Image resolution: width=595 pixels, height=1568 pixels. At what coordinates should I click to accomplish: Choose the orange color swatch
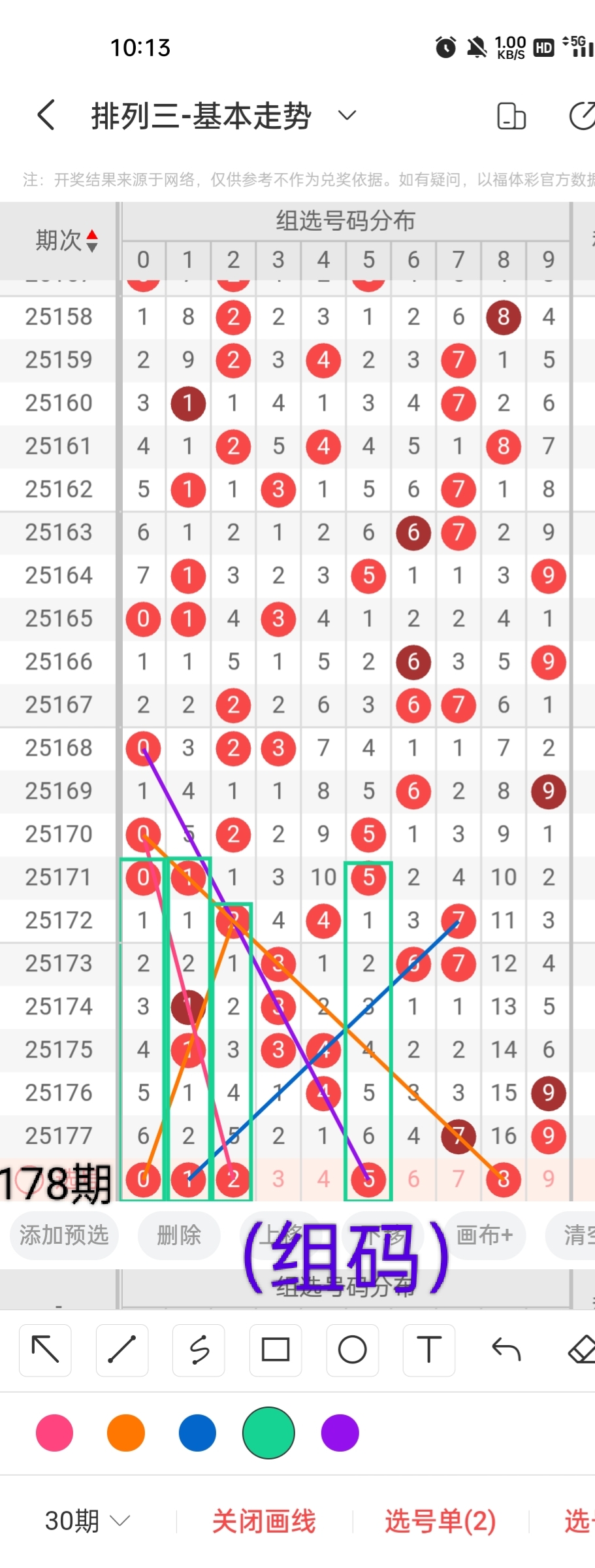click(x=126, y=1433)
